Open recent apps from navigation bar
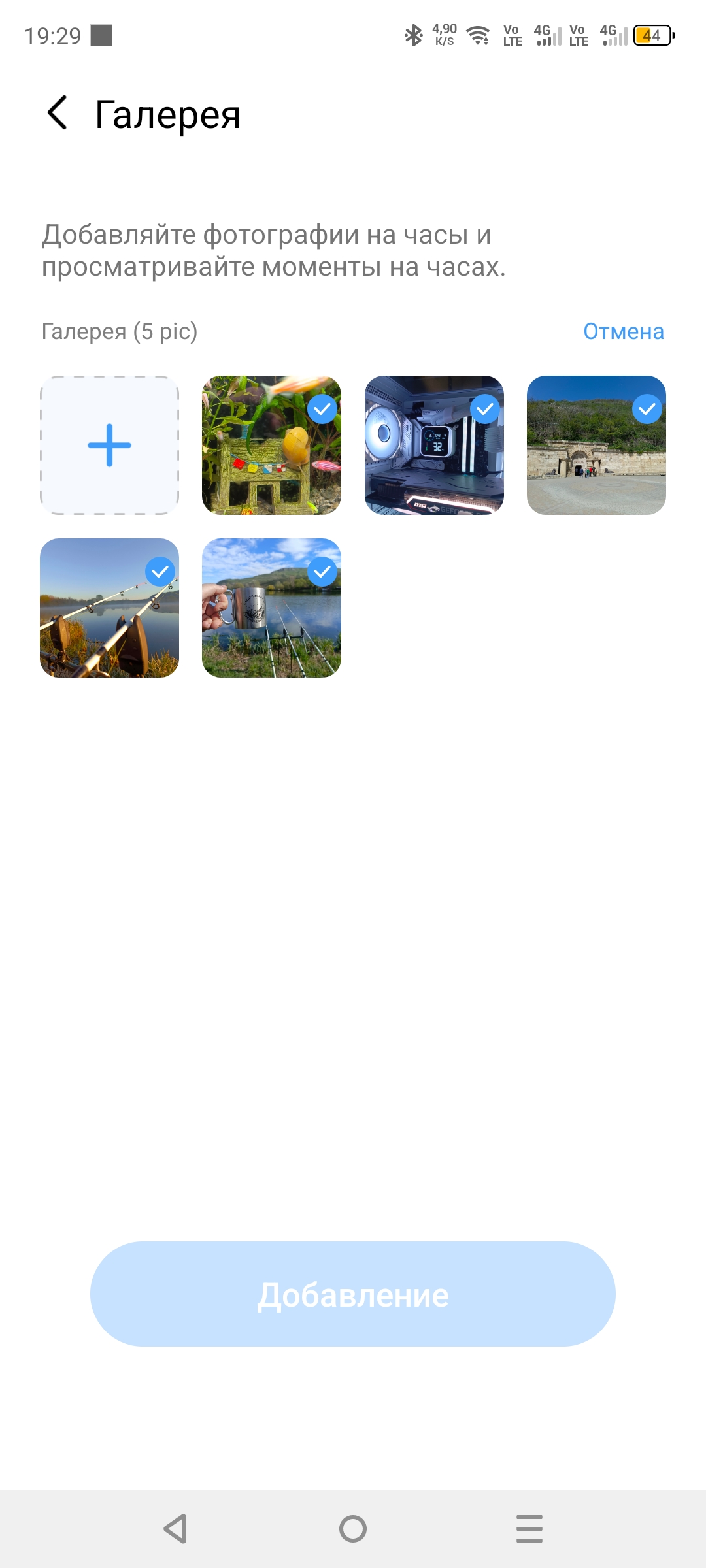The image size is (706, 1568). point(529,1529)
